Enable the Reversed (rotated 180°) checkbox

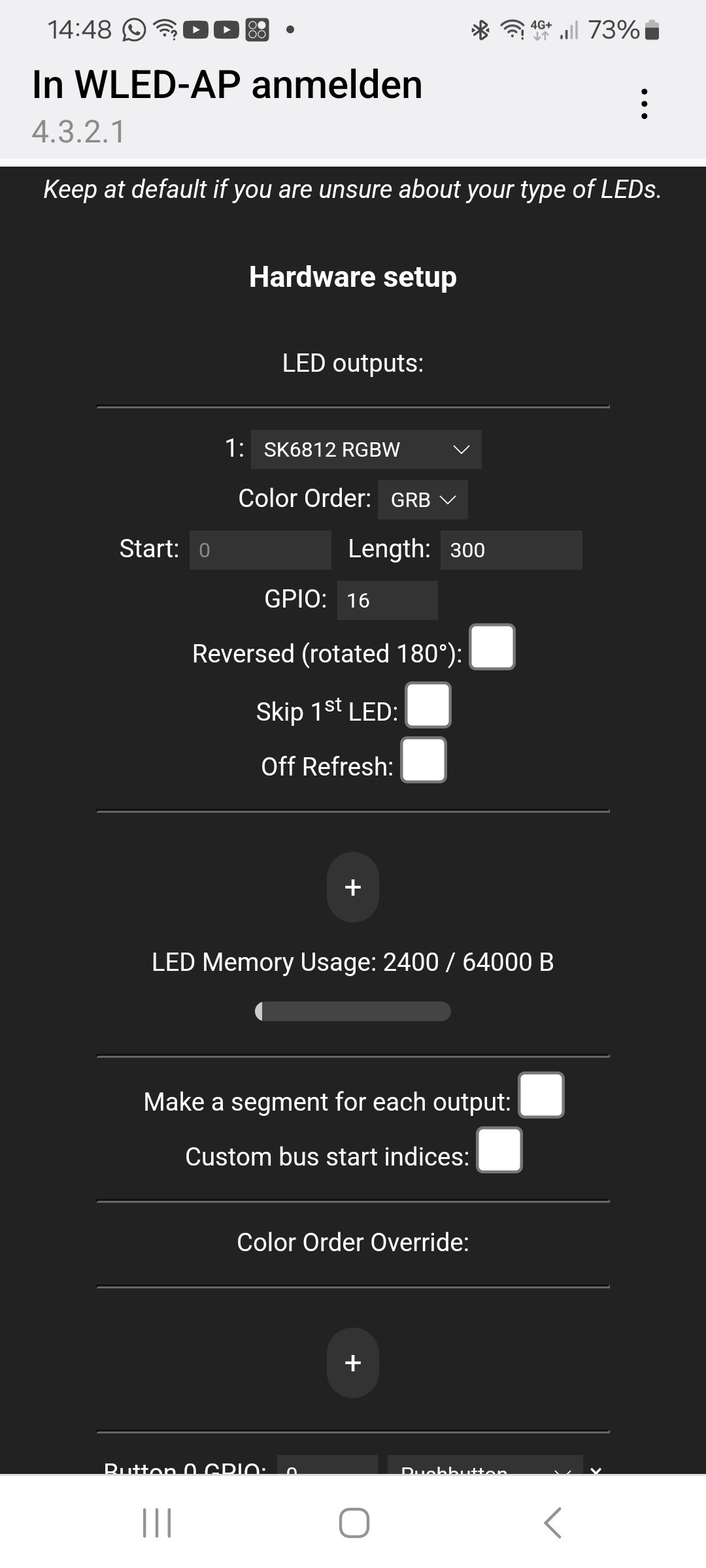(x=492, y=647)
